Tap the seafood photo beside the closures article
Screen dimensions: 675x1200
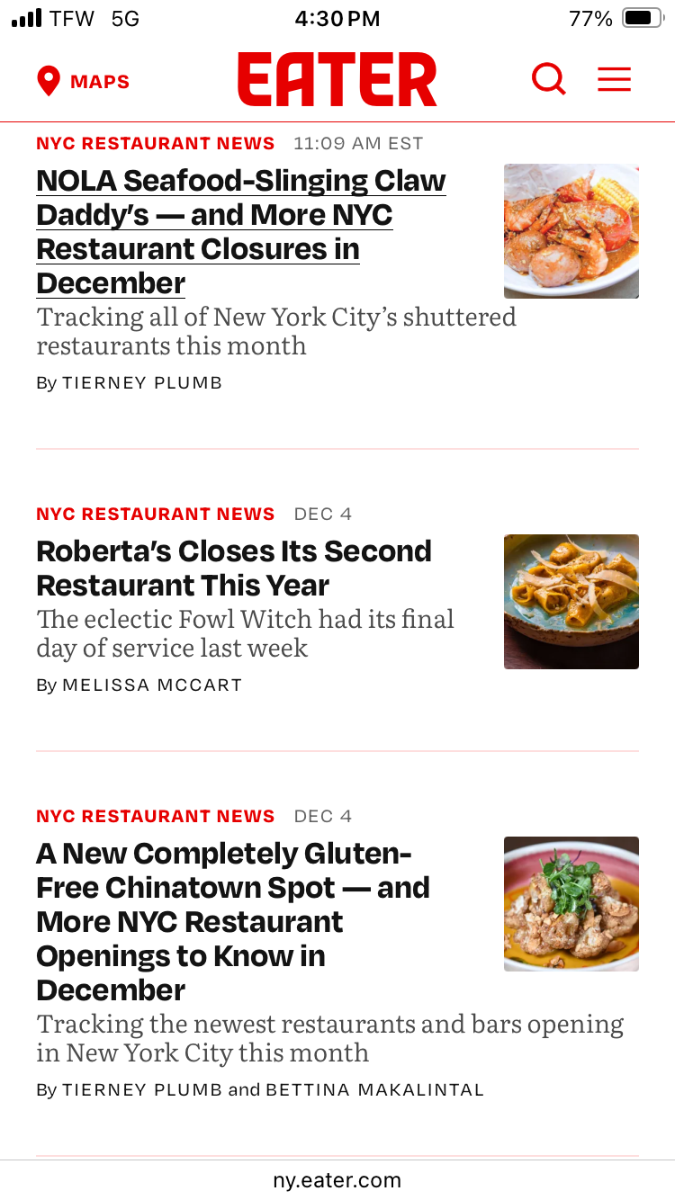571,231
